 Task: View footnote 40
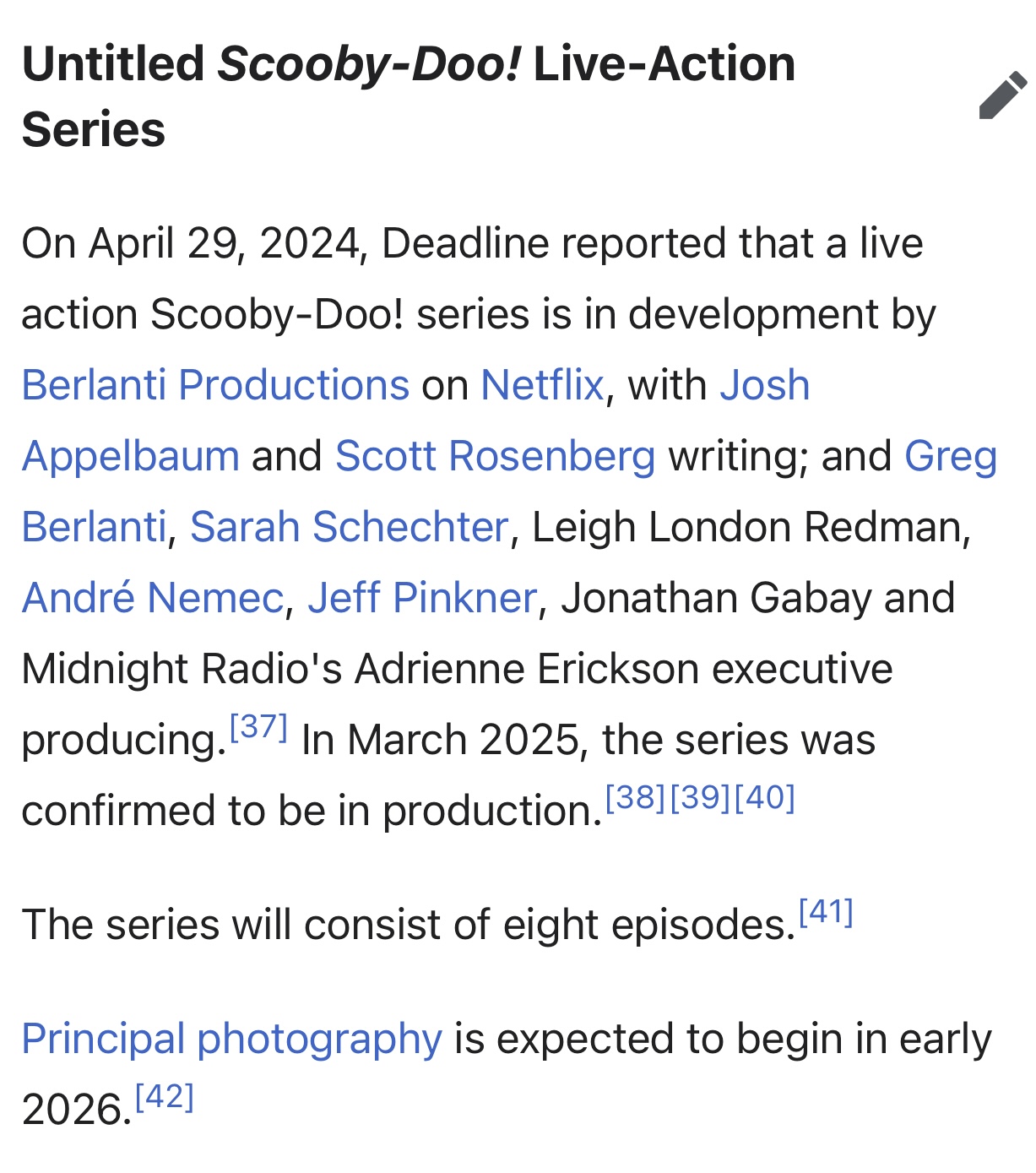pyautogui.click(x=765, y=798)
